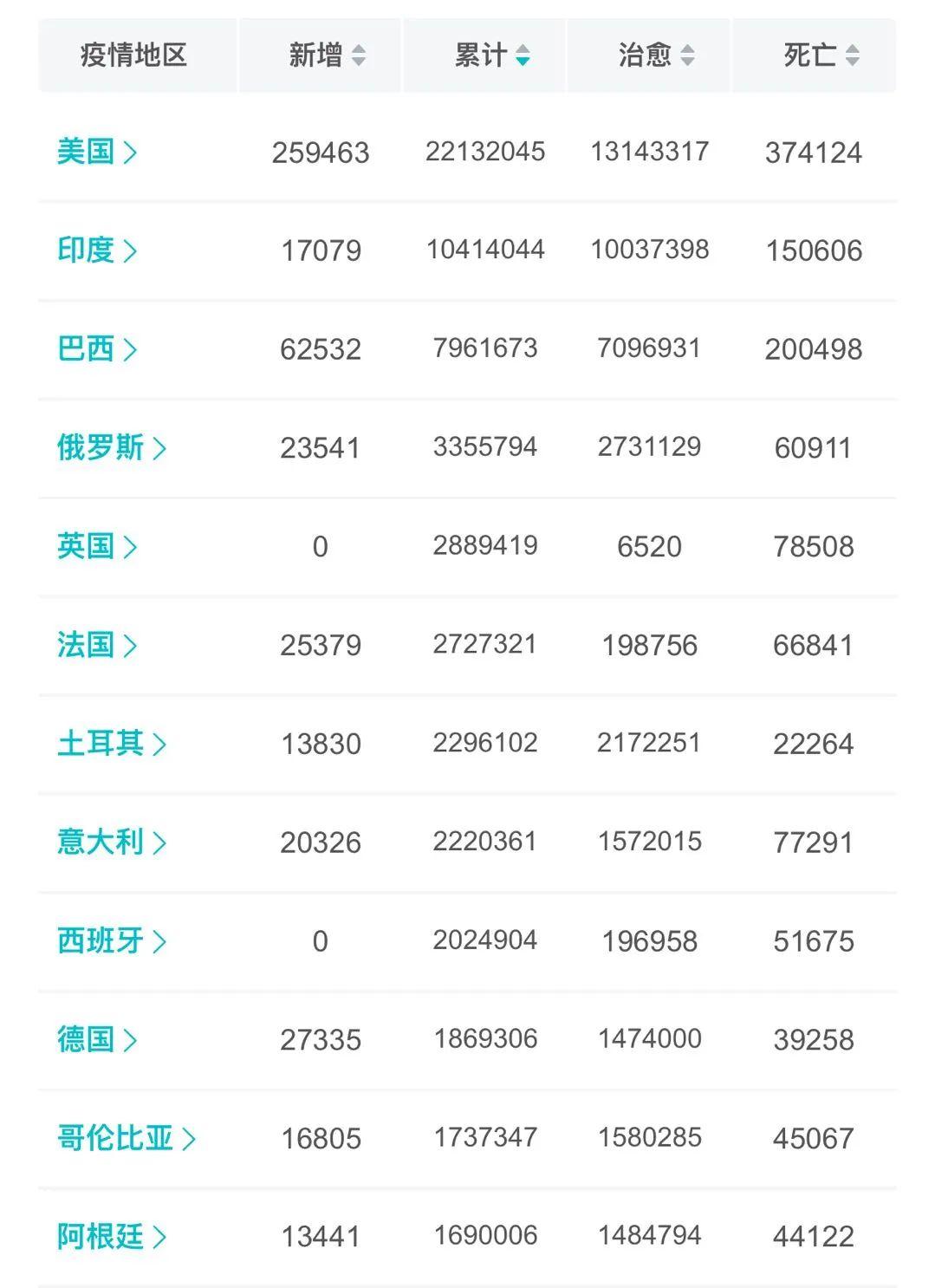Click the sort icon next to 治愈 column
The width and height of the screenshot is (935, 1288).
tap(689, 55)
